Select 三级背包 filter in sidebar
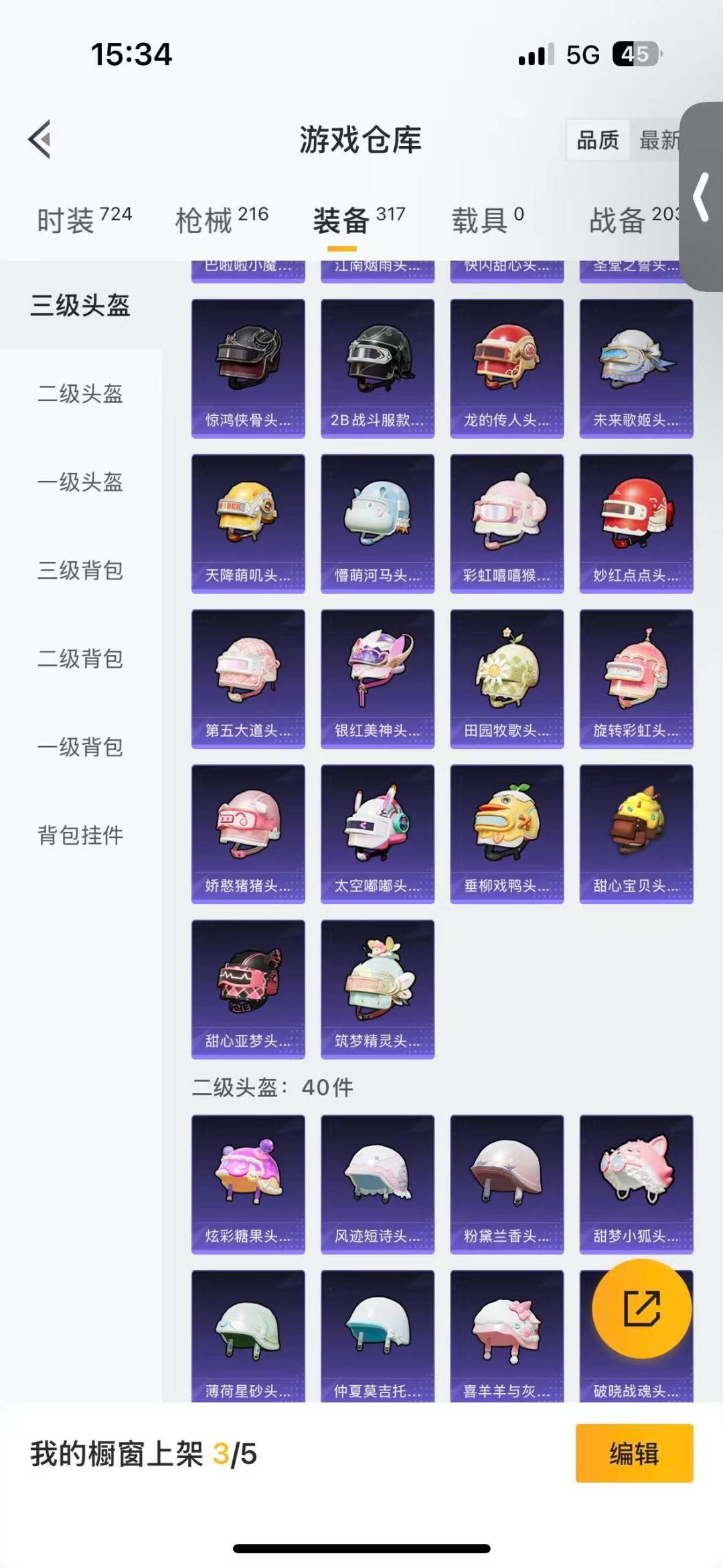This screenshot has height=1568, width=723. 80,571
